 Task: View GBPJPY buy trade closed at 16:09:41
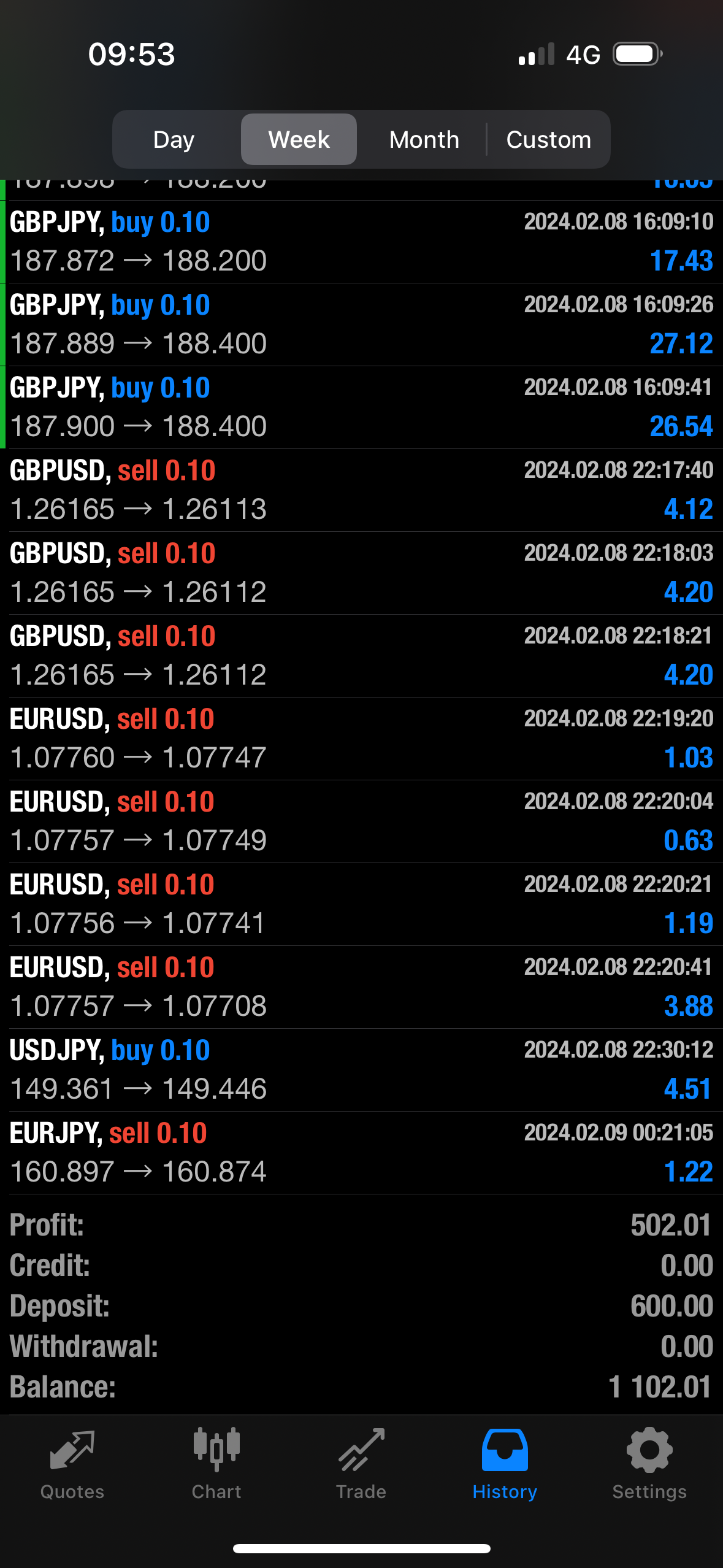pyautogui.click(x=361, y=407)
